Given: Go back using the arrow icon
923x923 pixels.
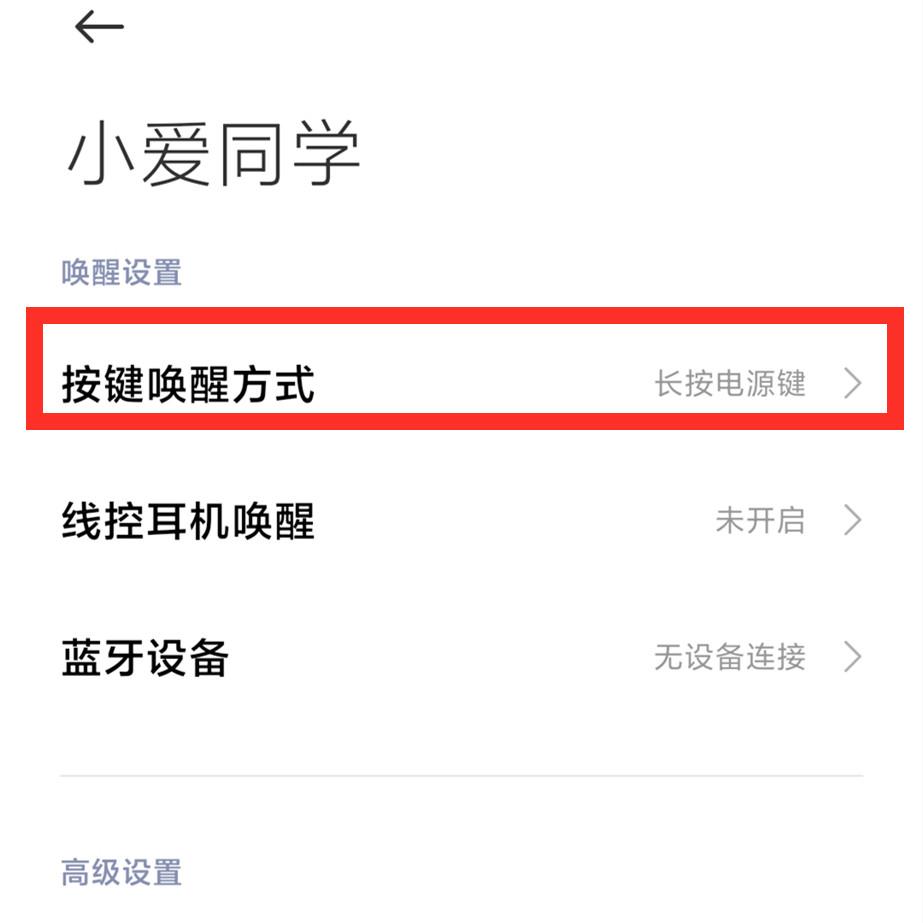Looking at the screenshot, I should coord(98,28).
